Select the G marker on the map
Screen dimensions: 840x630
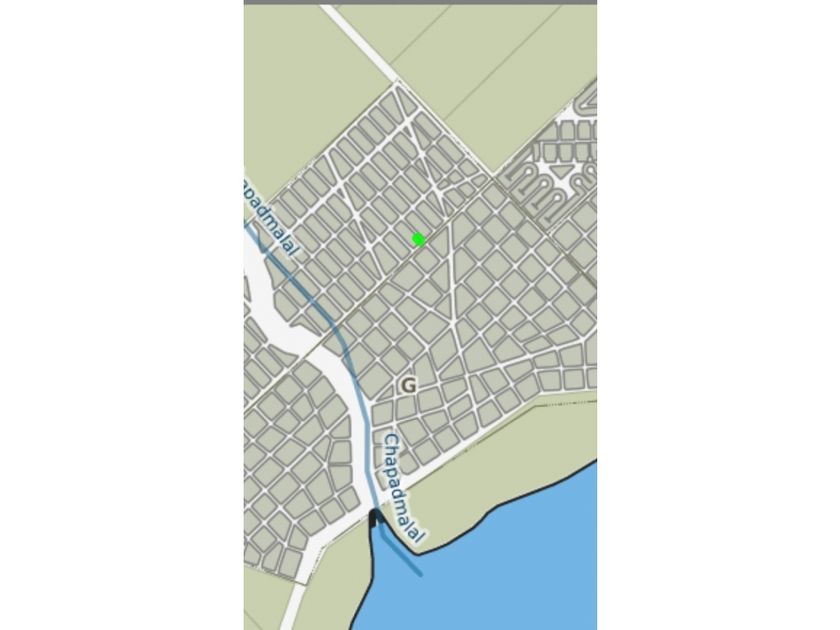pos(408,385)
